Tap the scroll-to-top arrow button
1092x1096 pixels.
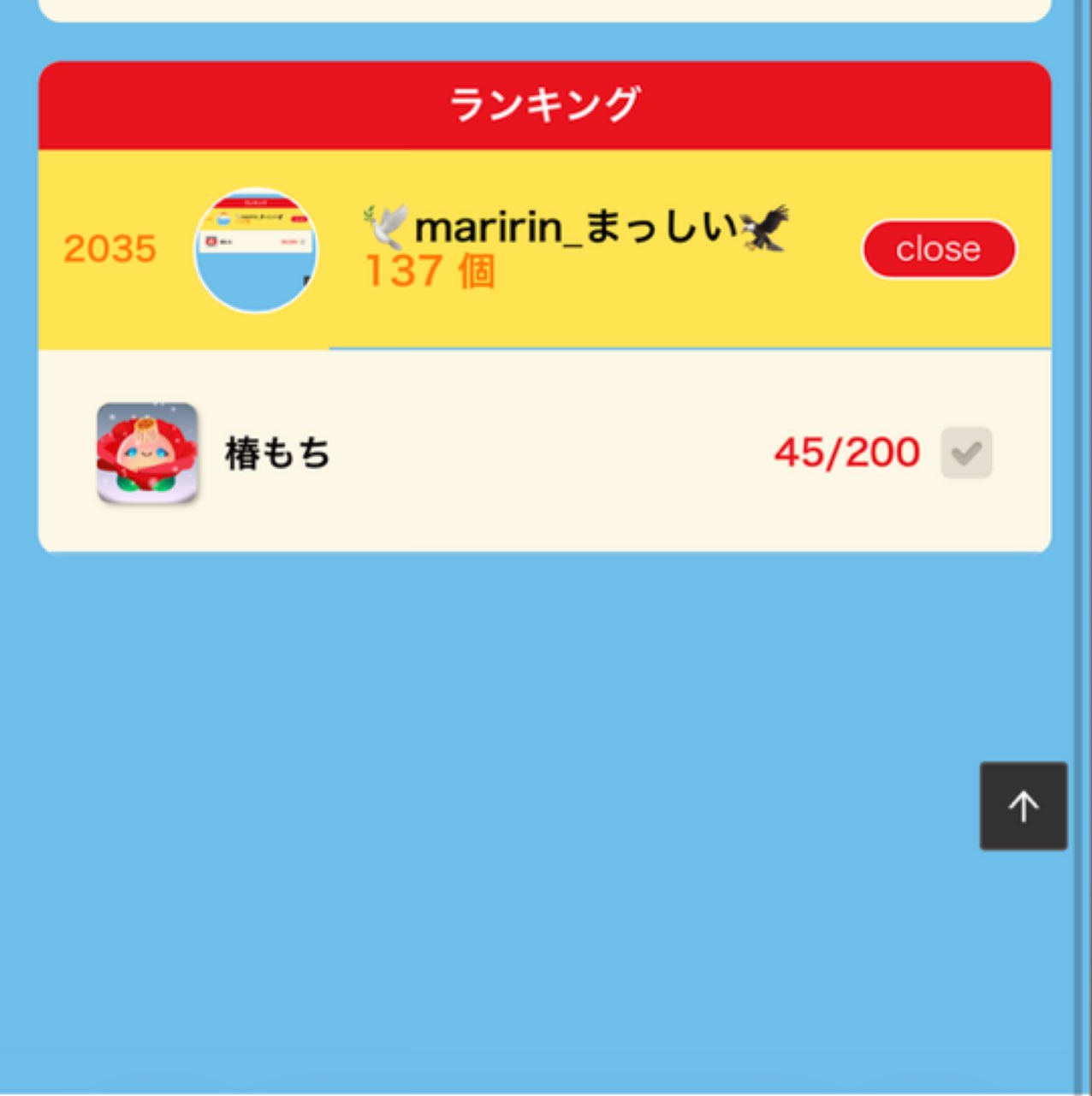coord(1023,806)
